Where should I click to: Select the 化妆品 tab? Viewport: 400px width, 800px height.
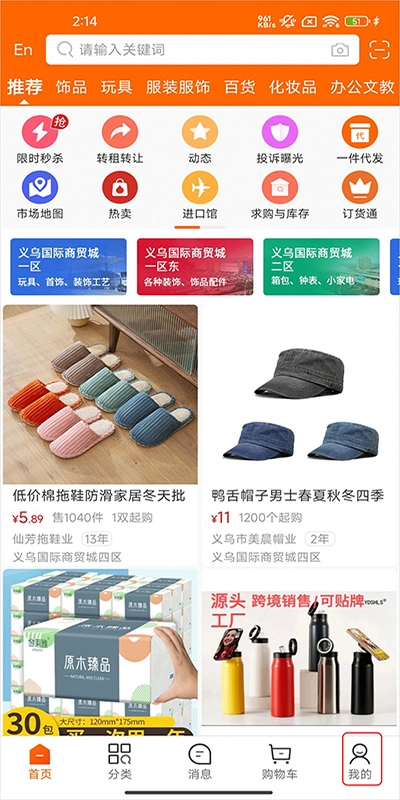tap(293, 87)
